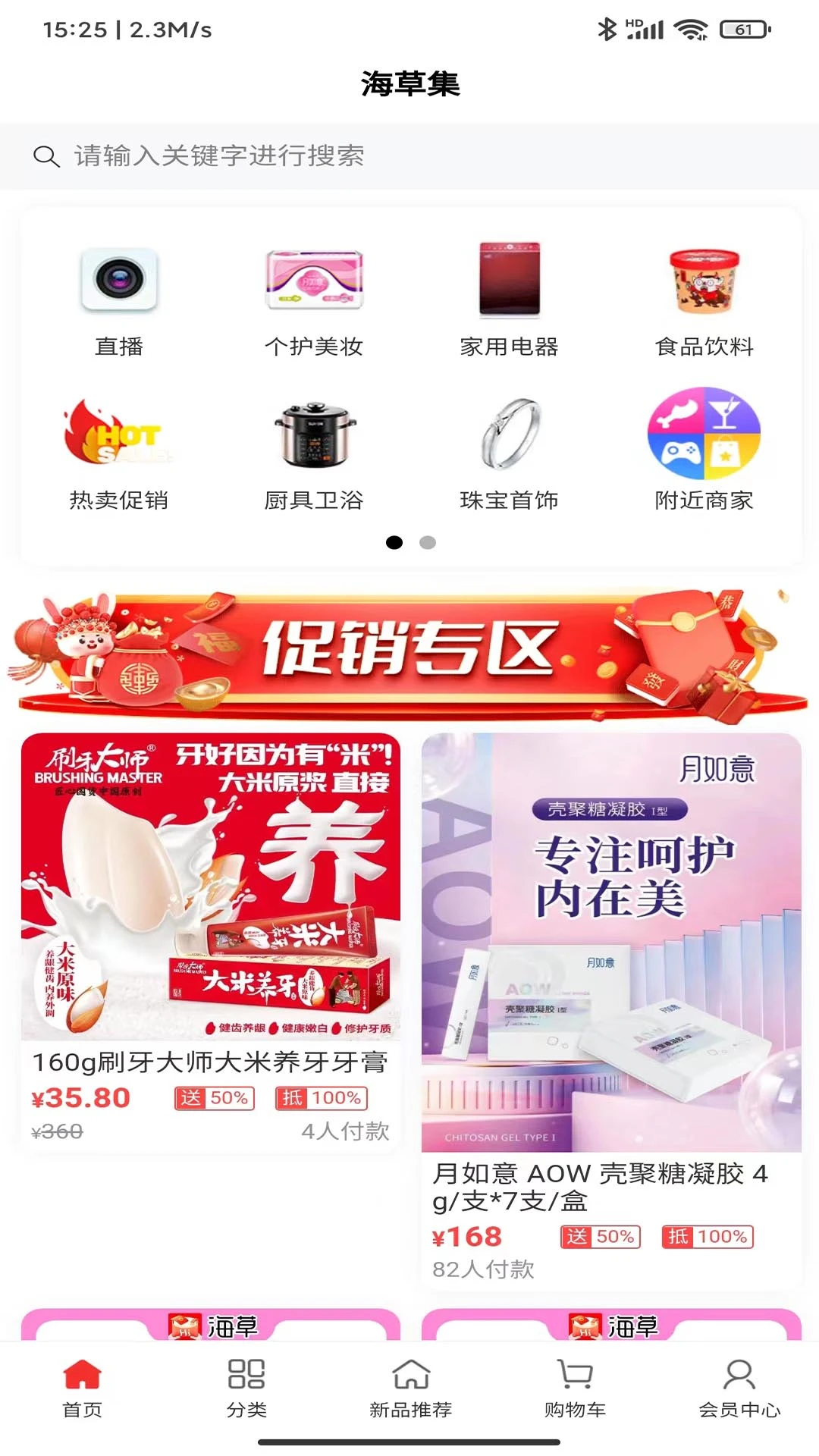Switch to the 分类 tab
Image resolution: width=819 pixels, height=1456 pixels.
point(246,1388)
